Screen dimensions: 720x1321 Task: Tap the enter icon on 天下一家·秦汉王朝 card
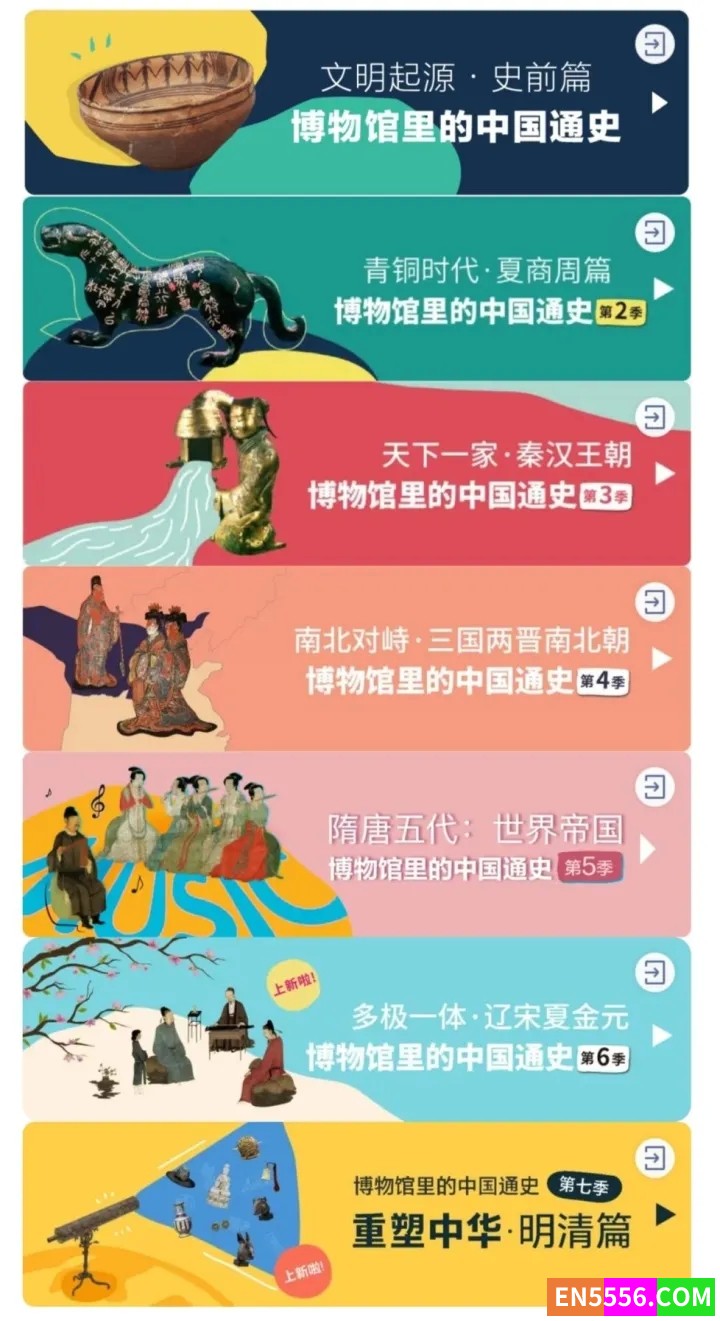tap(654, 418)
